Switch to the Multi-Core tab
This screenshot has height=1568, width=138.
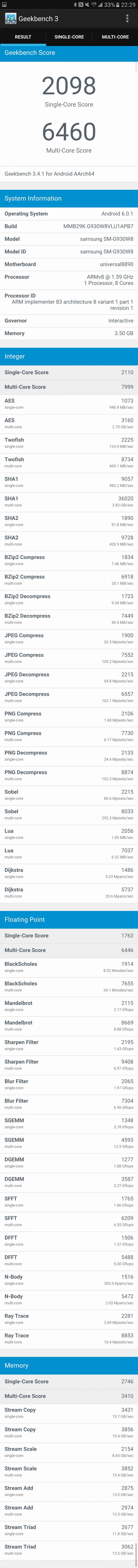point(115,37)
